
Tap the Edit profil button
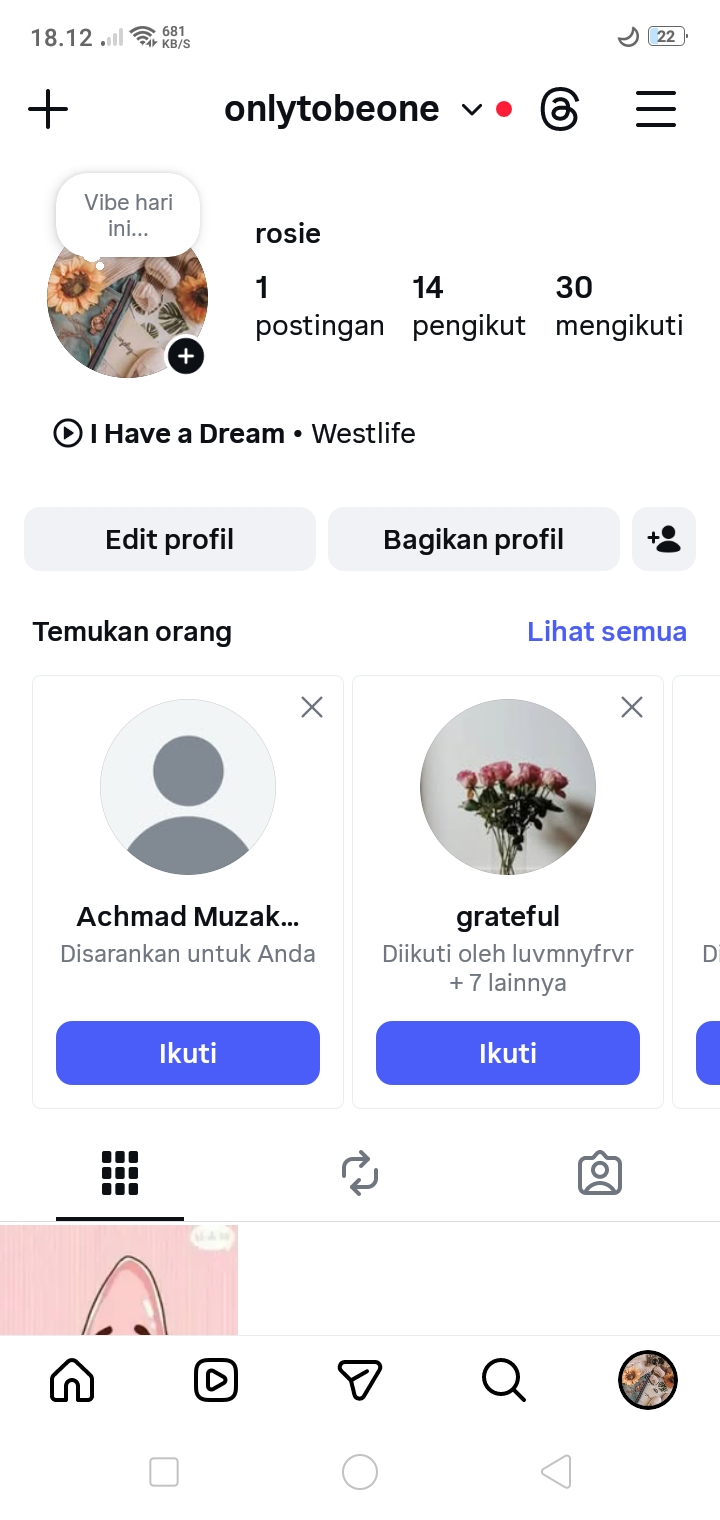pos(170,540)
